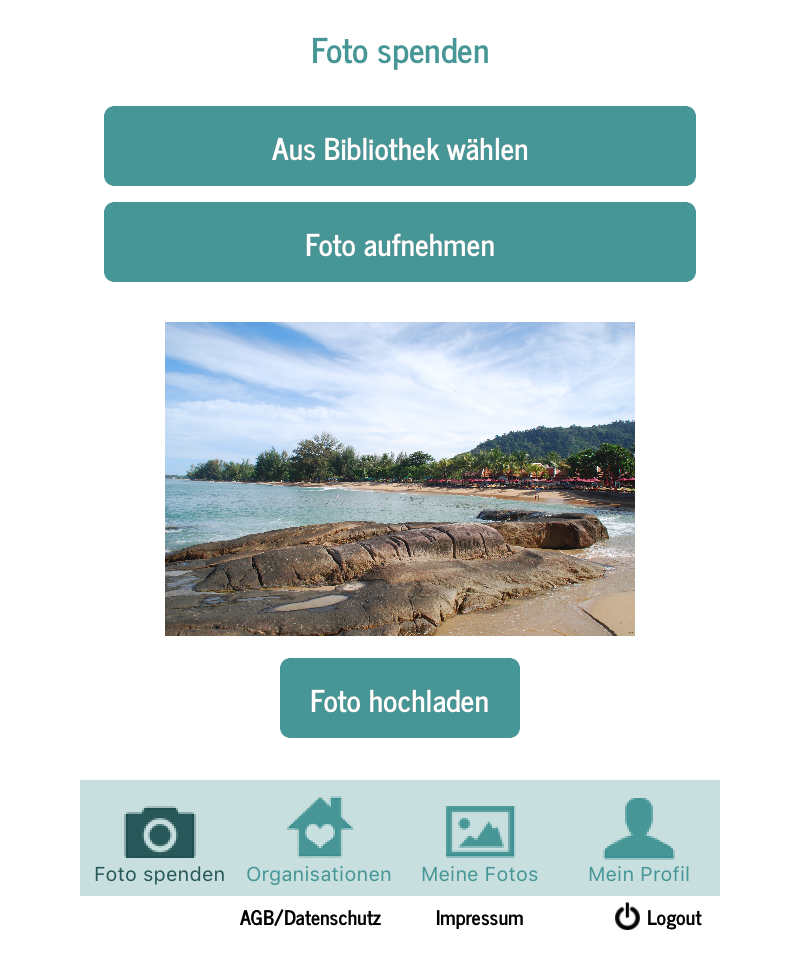Upload the photo with Foto hochladen
This screenshot has height=970, width=800.
[x=400, y=698]
